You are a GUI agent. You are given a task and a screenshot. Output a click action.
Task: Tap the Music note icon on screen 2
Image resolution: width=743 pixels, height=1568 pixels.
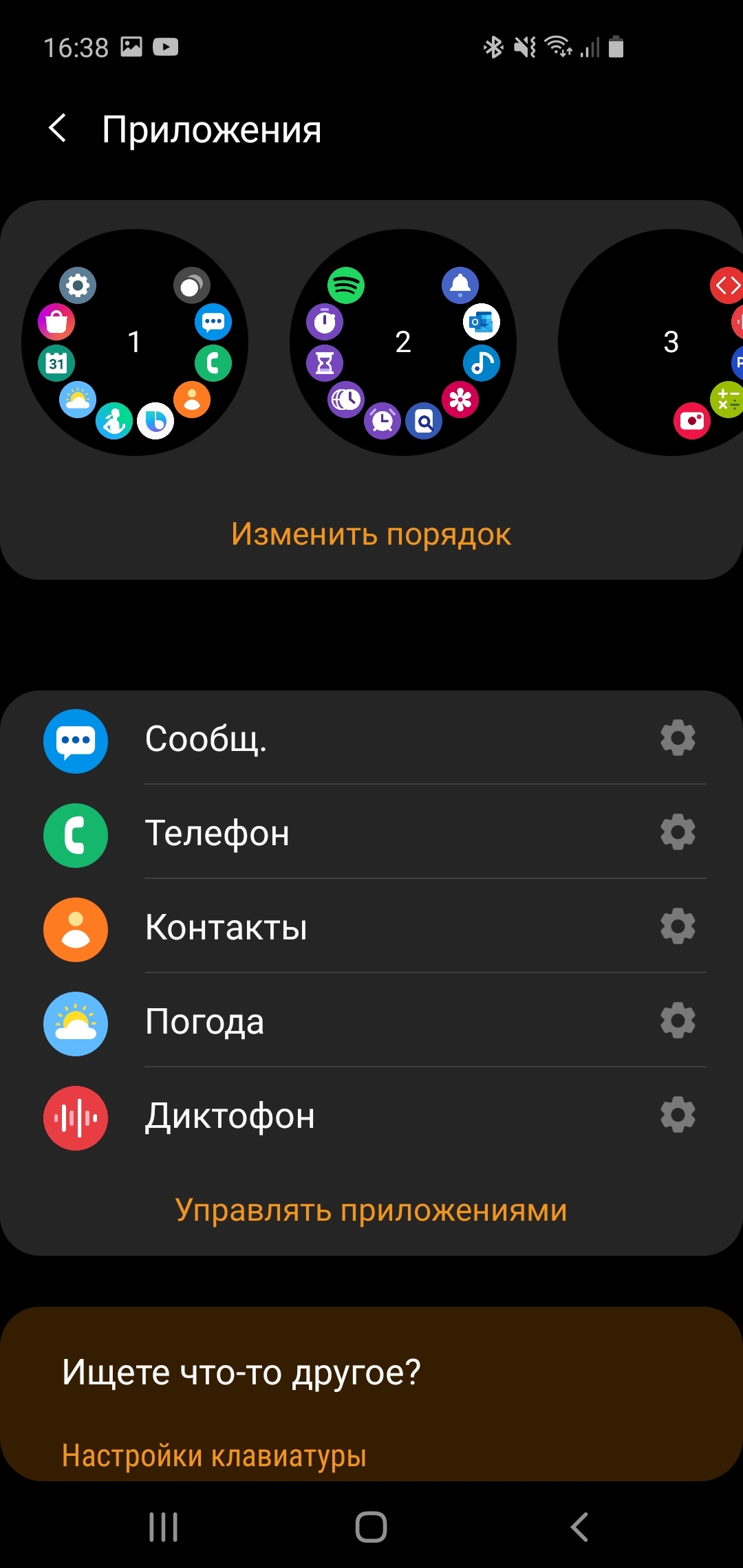pos(481,363)
